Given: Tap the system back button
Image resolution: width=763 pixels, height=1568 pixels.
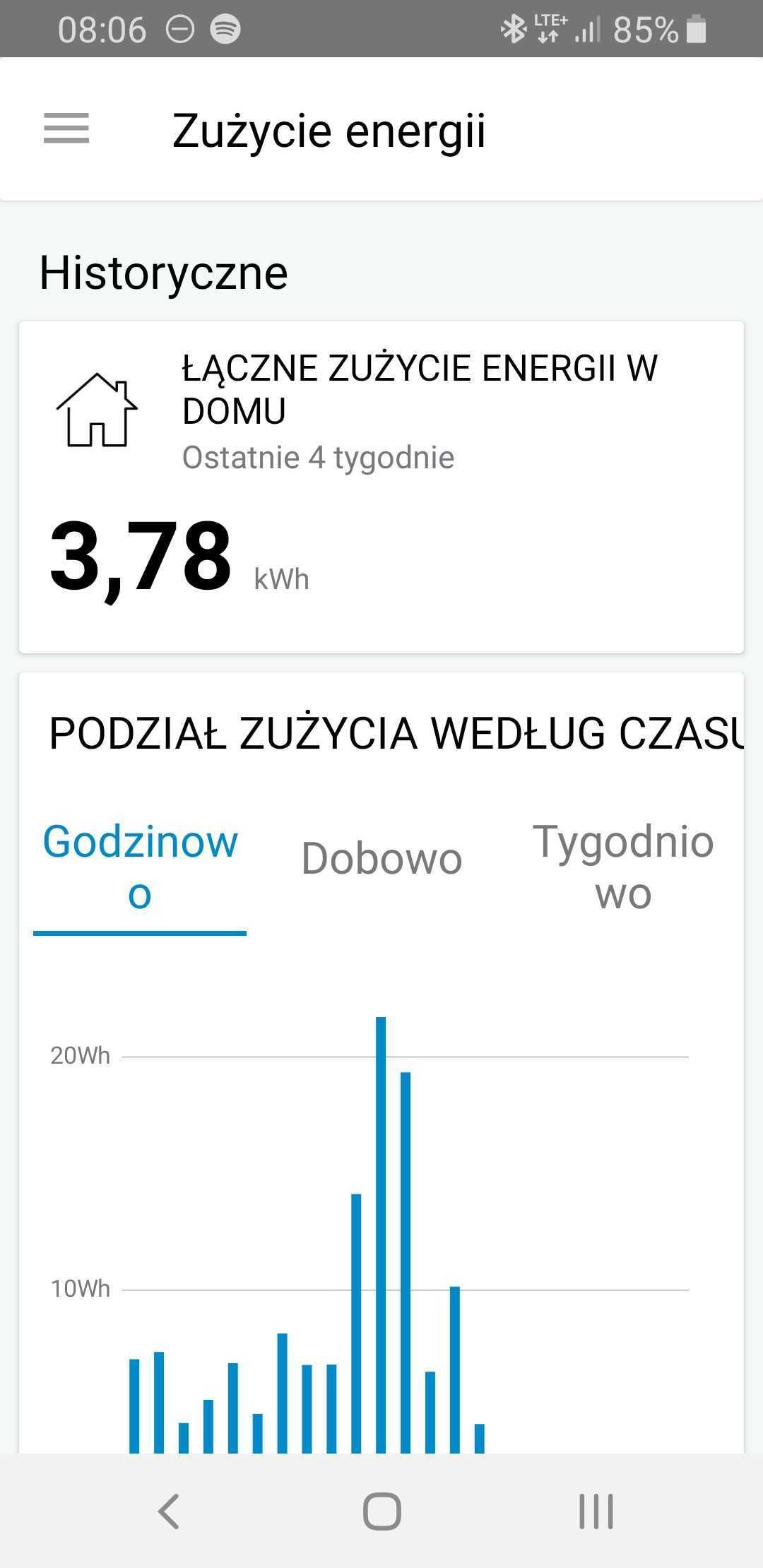Looking at the screenshot, I should (x=168, y=1511).
